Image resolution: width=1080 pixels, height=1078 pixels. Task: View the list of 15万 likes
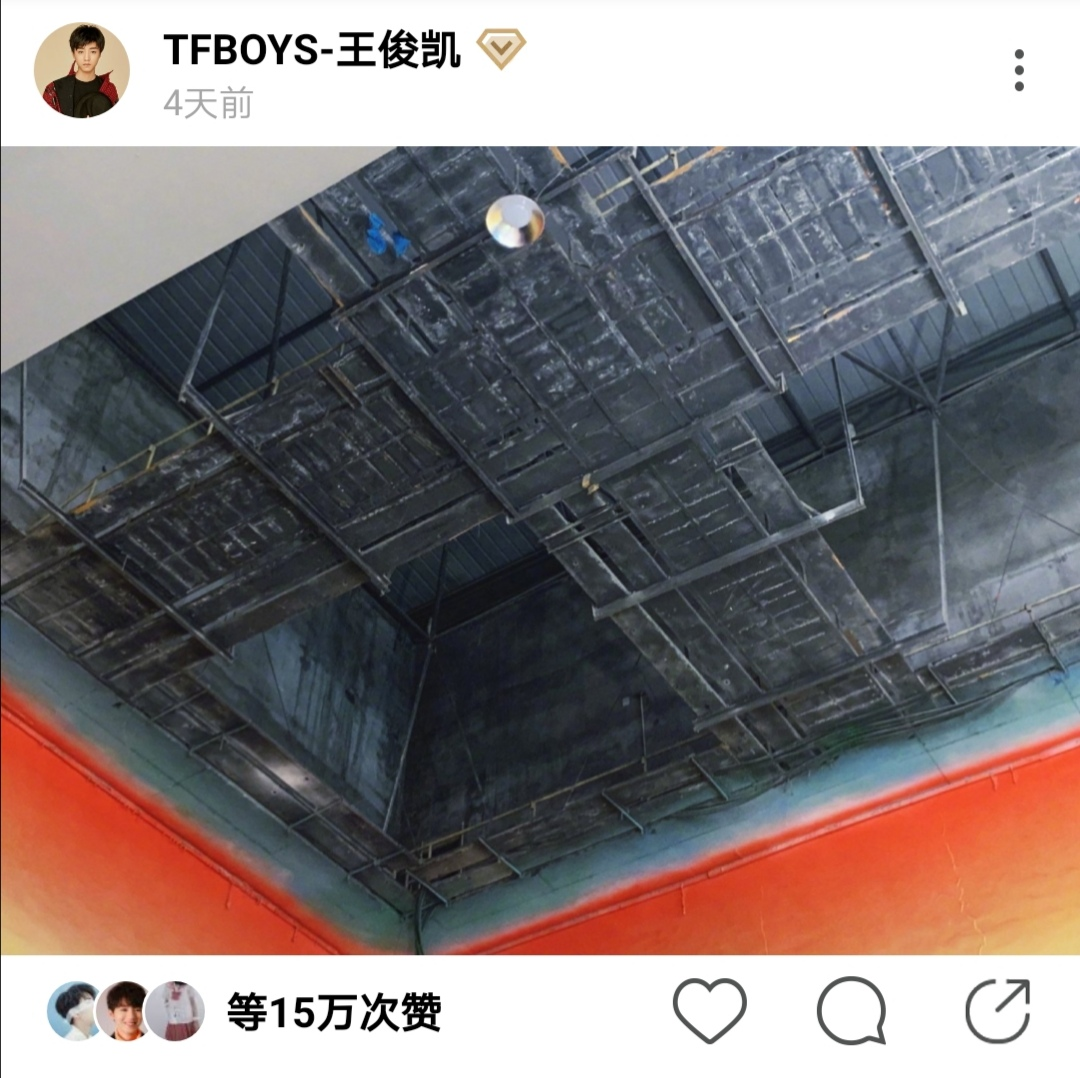(x=333, y=1012)
